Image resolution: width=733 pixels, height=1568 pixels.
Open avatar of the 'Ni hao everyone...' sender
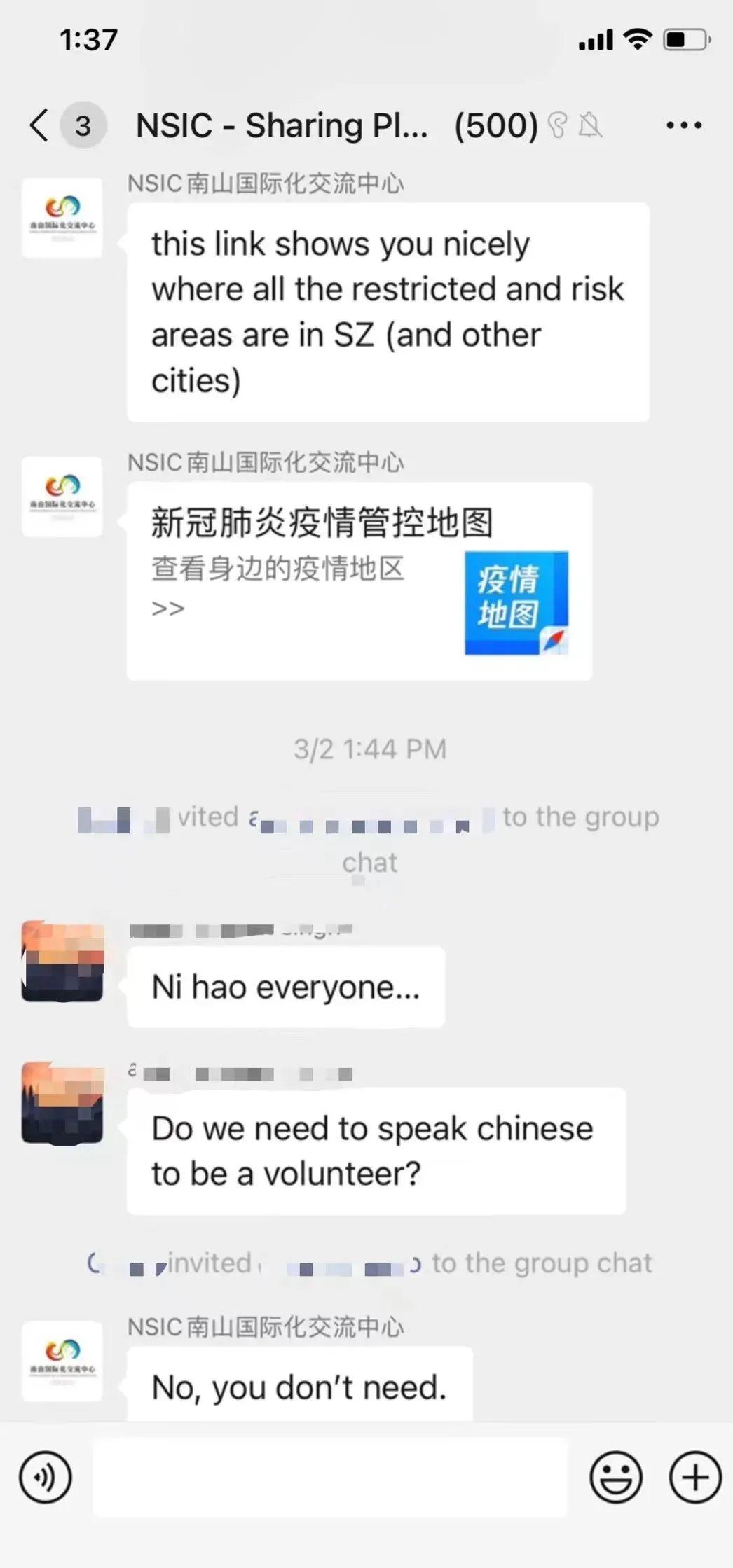[x=62, y=962]
